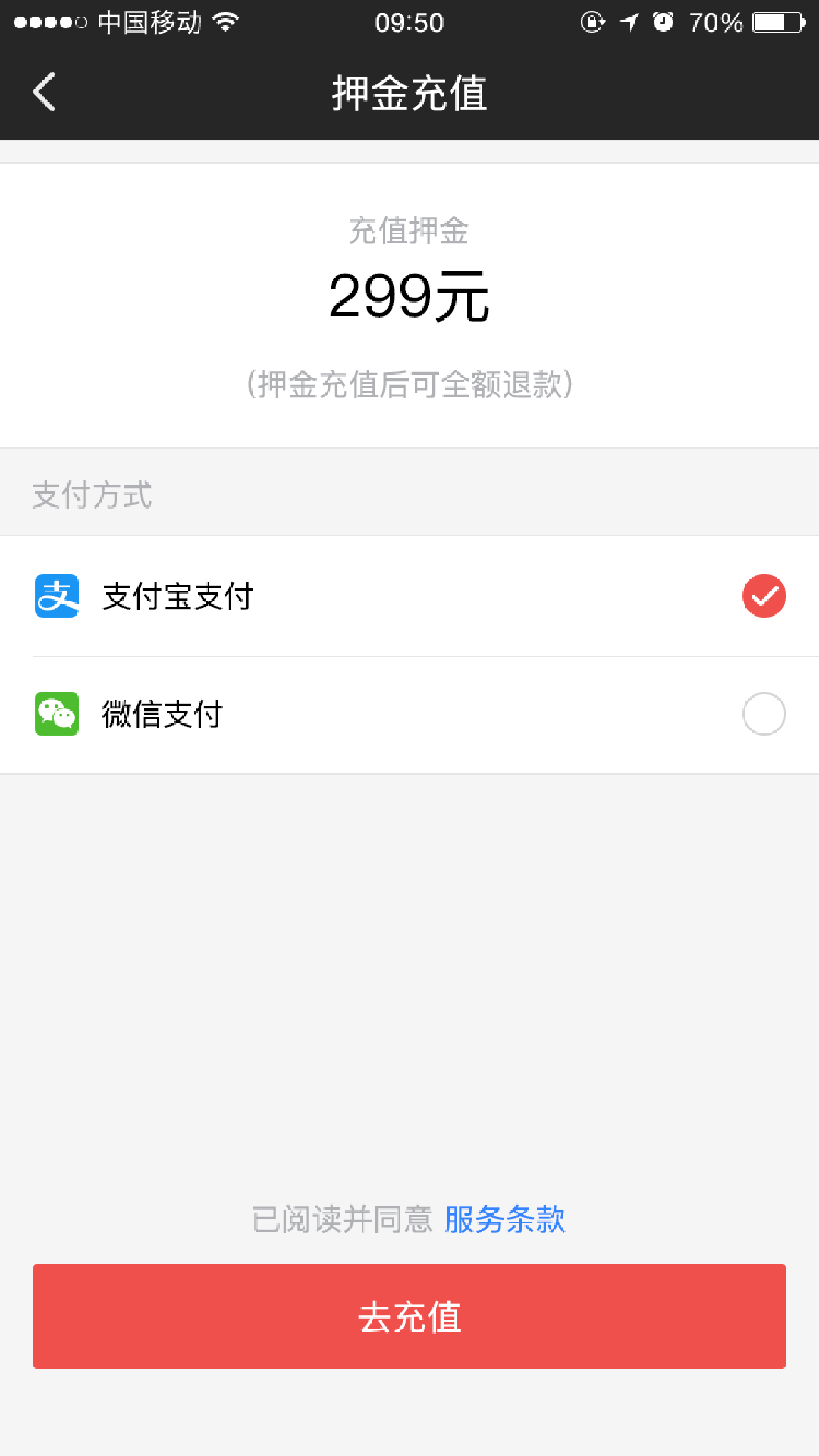819x1456 pixels.
Task: Tap the 去充值 button
Action: point(409,1316)
